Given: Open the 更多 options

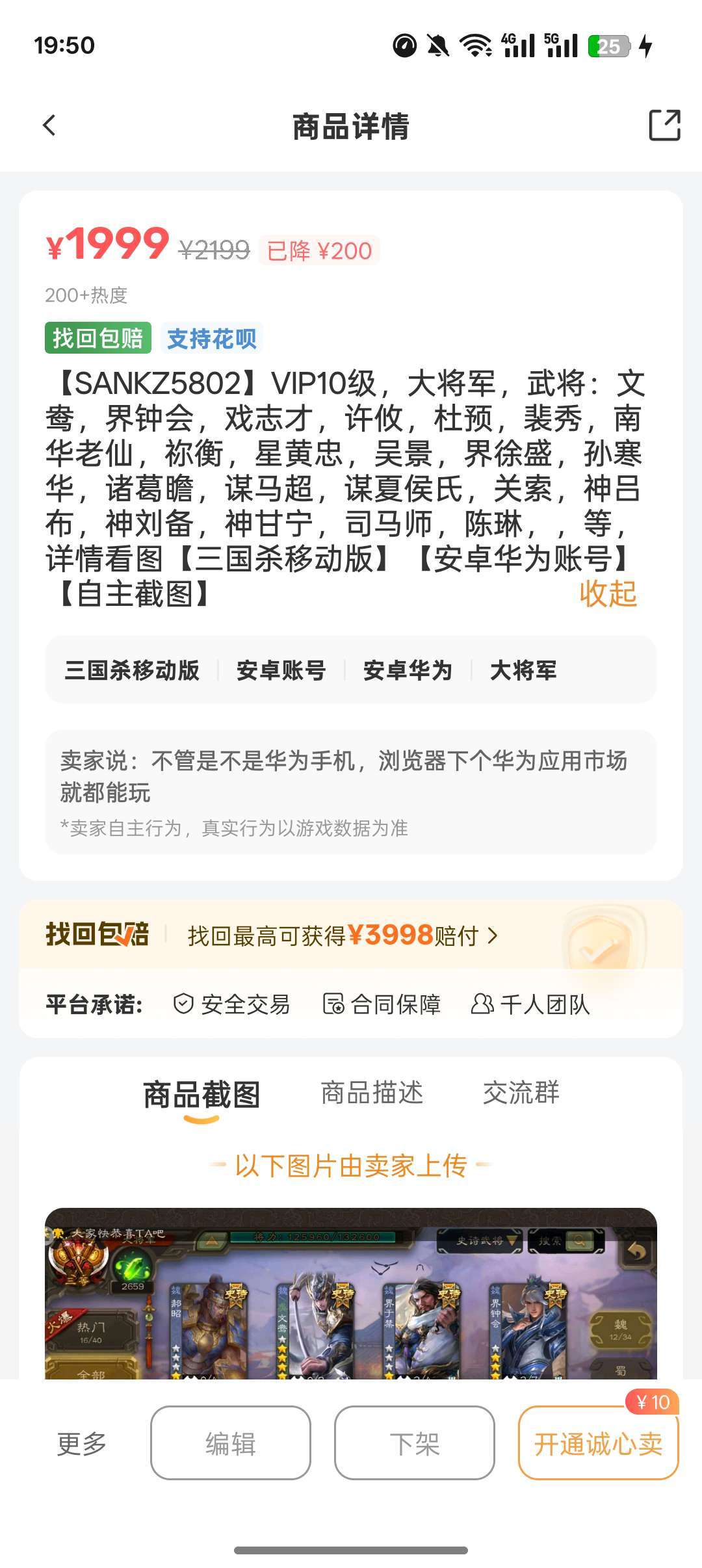Looking at the screenshot, I should point(82,1444).
